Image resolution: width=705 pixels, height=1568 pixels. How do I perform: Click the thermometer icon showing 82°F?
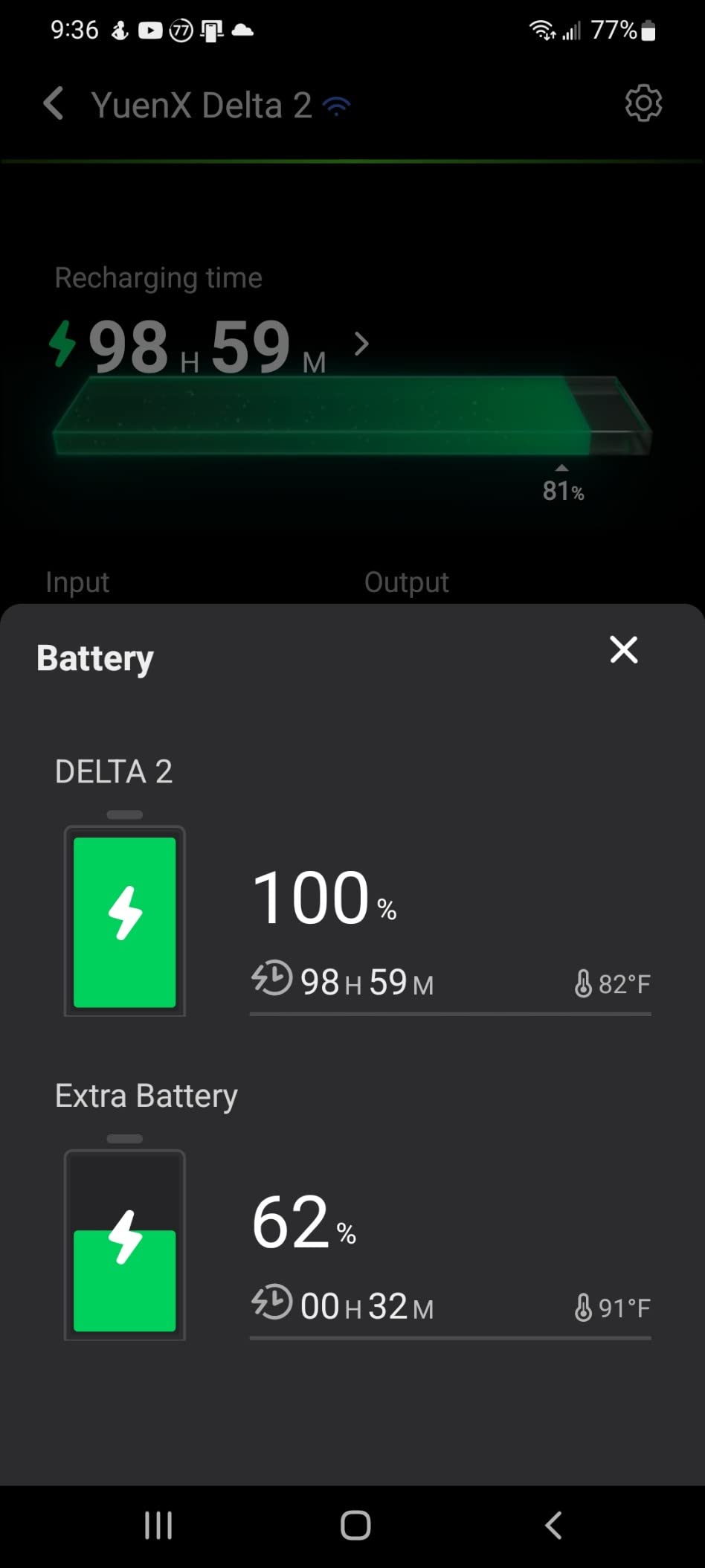(x=583, y=982)
